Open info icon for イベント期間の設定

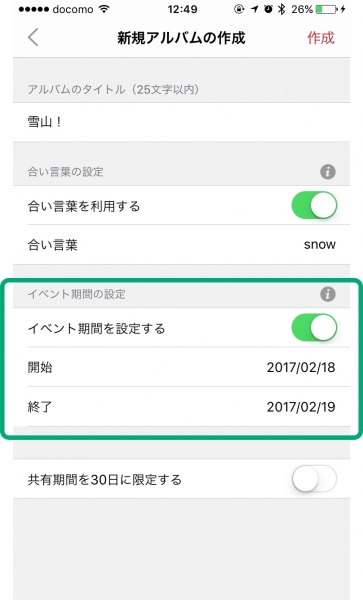point(328,294)
